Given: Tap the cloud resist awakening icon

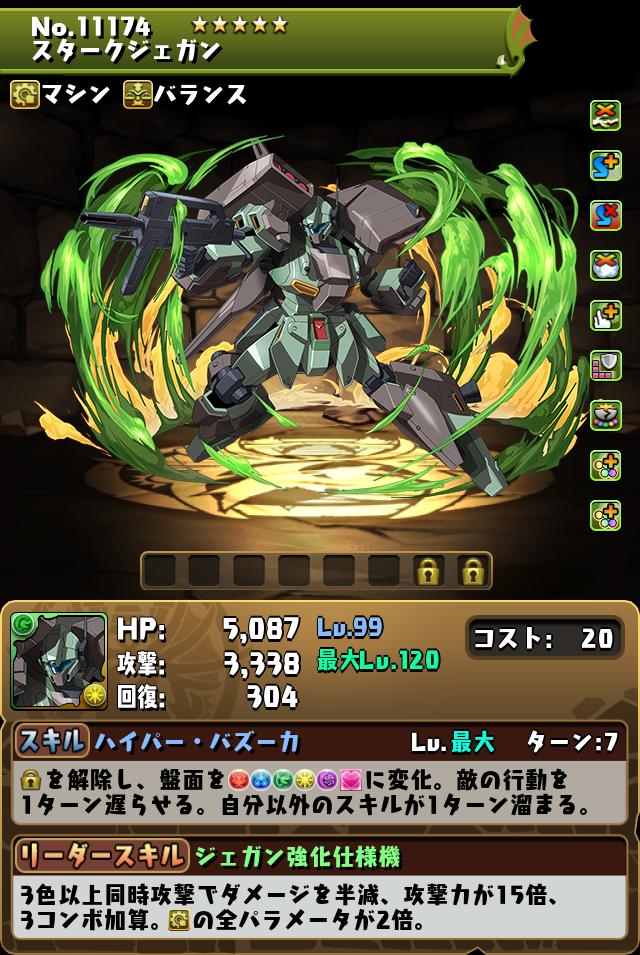Looking at the screenshot, I should [605, 265].
